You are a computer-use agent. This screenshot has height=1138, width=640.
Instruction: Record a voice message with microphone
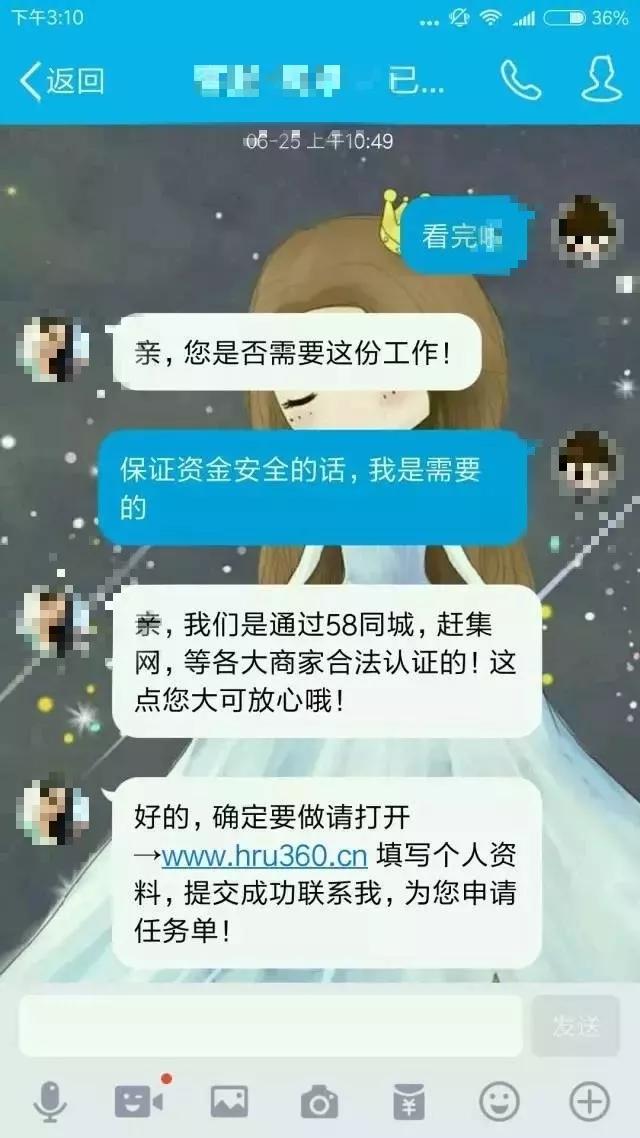click(x=49, y=1102)
